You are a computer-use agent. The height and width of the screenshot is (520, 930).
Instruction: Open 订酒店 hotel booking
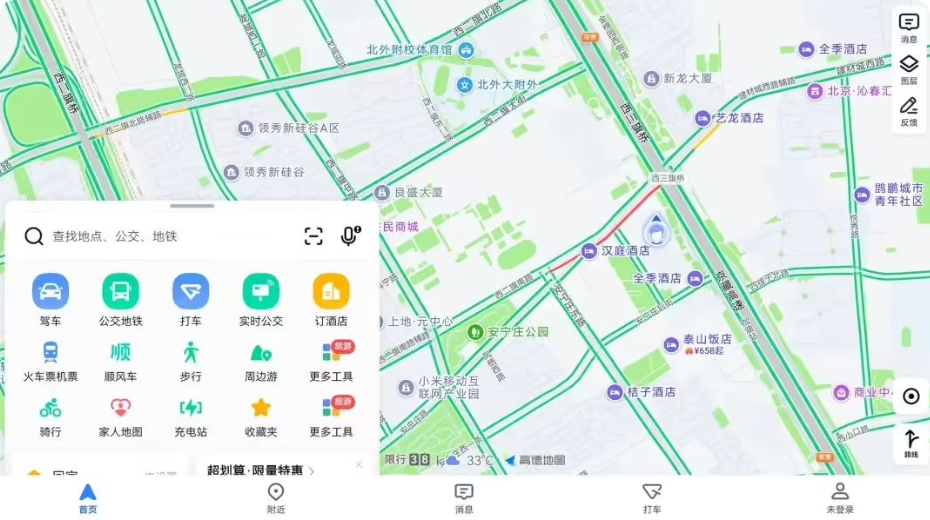click(x=331, y=299)
